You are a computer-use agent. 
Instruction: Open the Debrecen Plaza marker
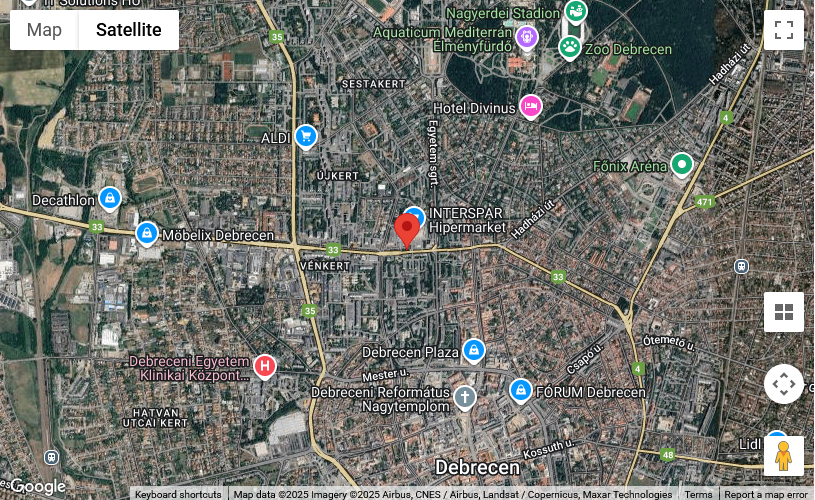474,351
